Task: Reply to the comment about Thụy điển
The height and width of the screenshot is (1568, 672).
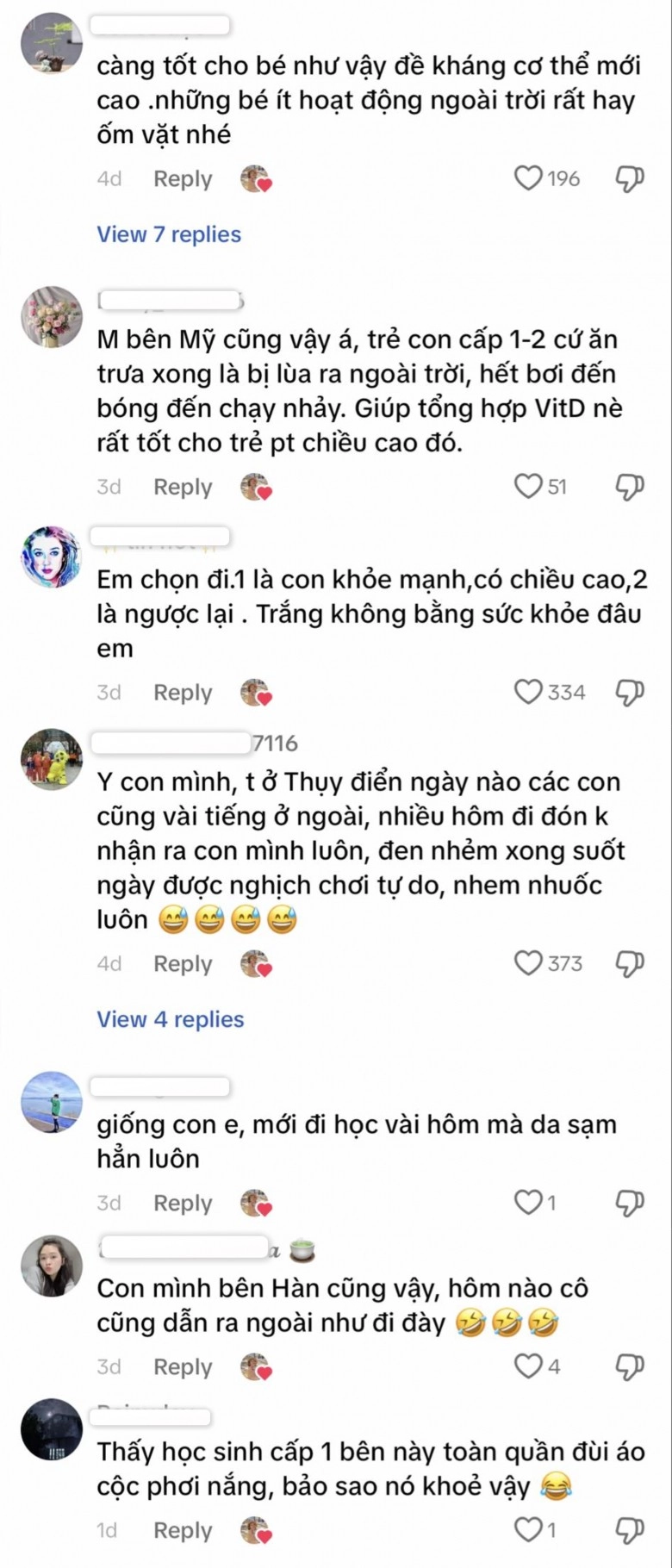Action: click(183, 963)
